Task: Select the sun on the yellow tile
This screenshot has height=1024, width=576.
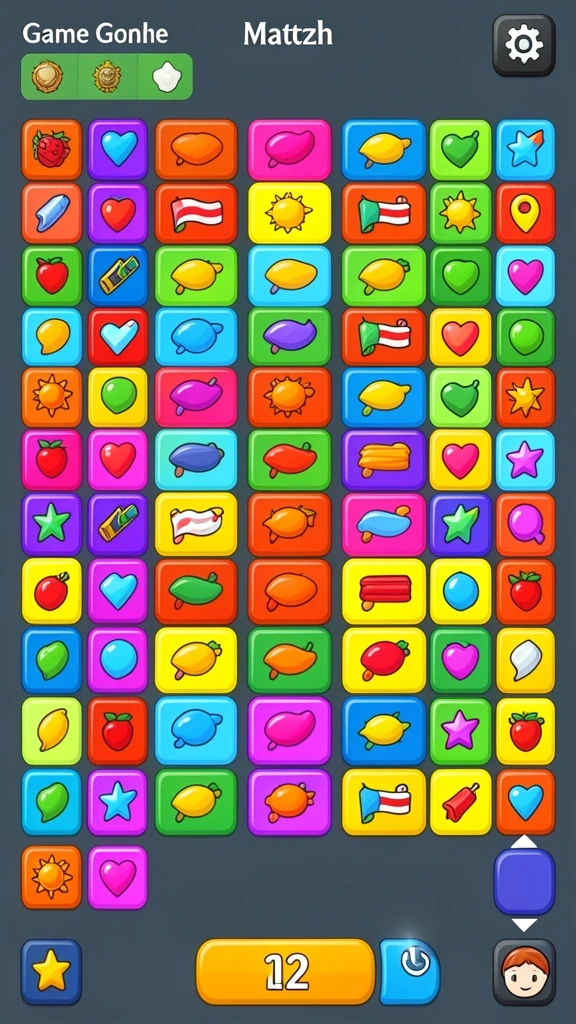Action: [x=289, y=213]
